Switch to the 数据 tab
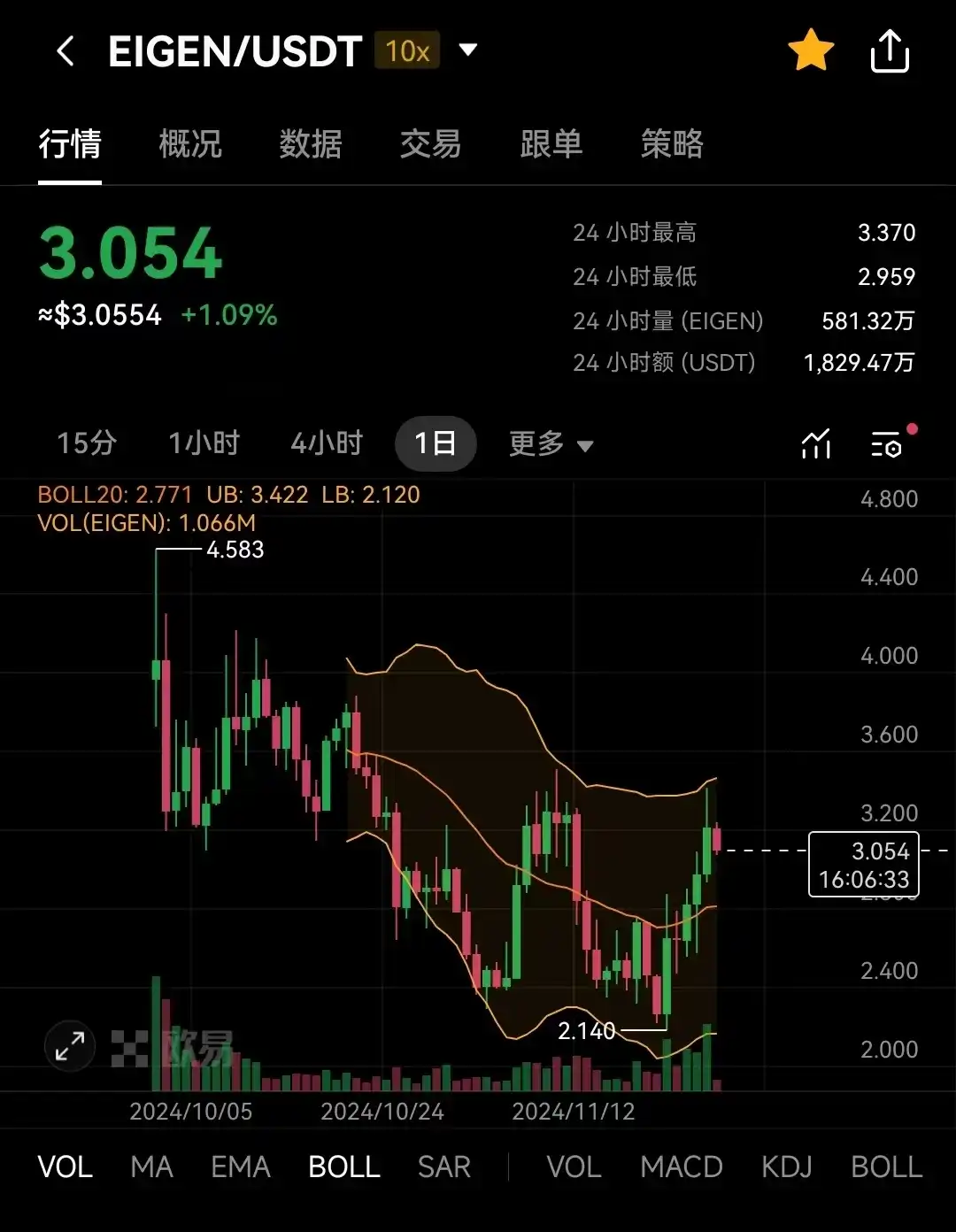956x1232 pixels. (311, 143)
